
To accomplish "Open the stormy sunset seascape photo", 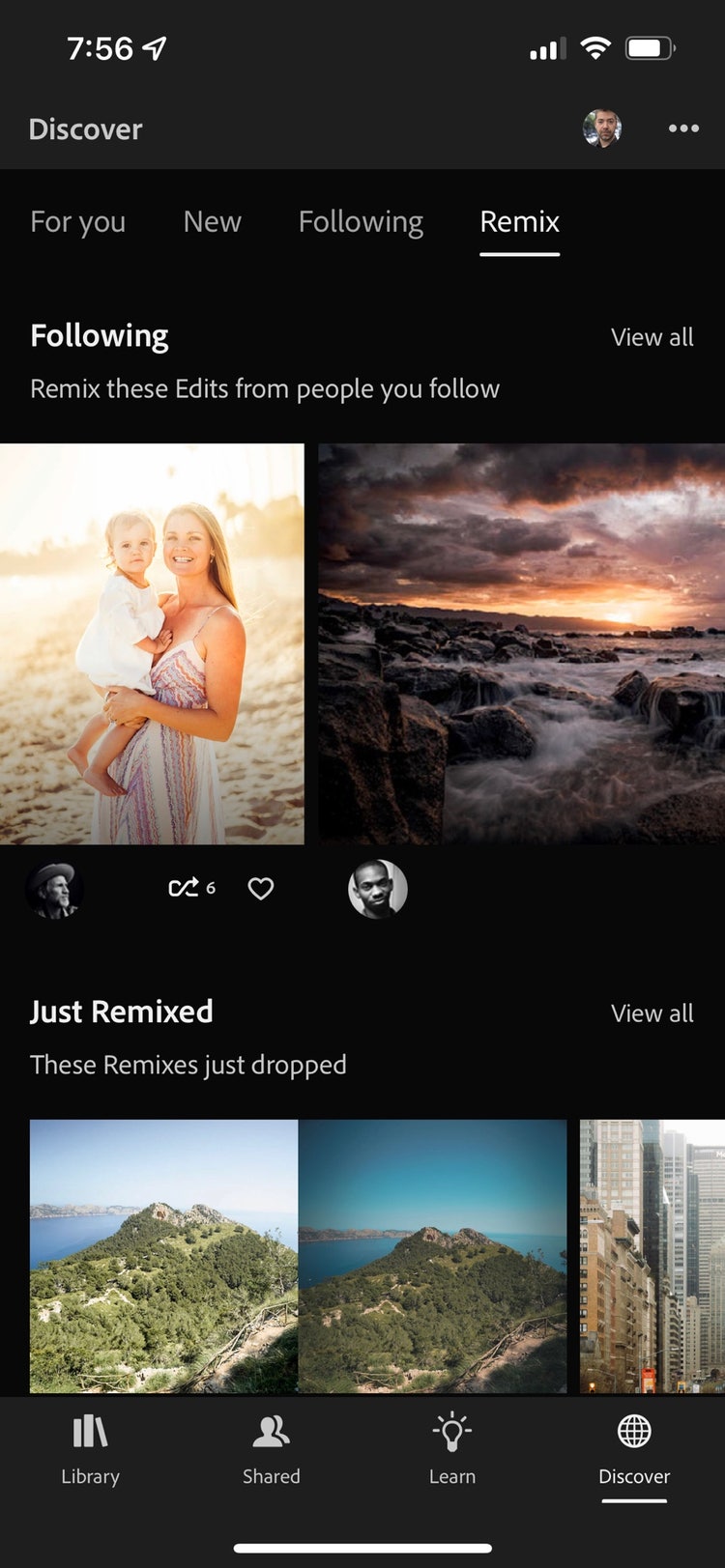I will pos(522,644).
